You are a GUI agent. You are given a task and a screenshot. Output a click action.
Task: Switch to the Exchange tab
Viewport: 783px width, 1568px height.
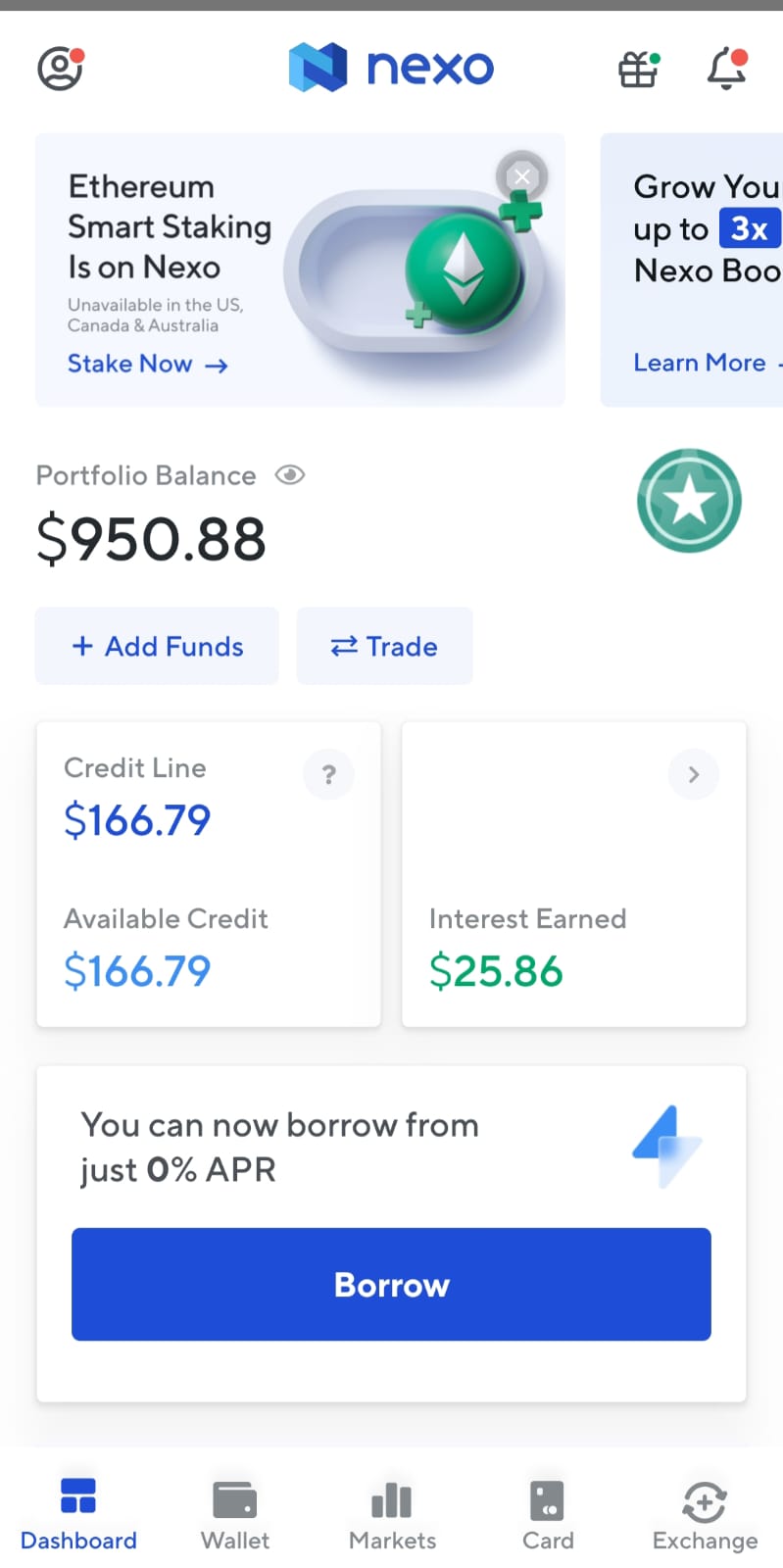click(705, 1514)
